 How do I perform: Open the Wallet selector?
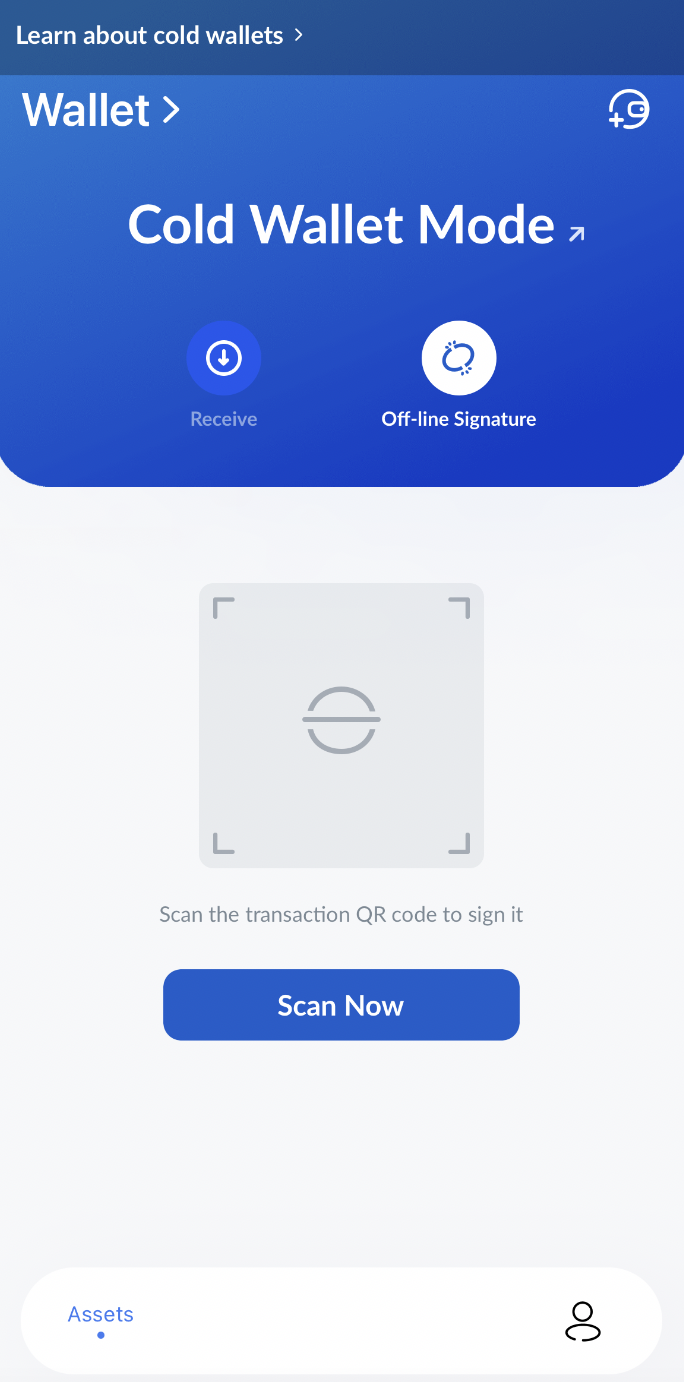coord(101,110)
